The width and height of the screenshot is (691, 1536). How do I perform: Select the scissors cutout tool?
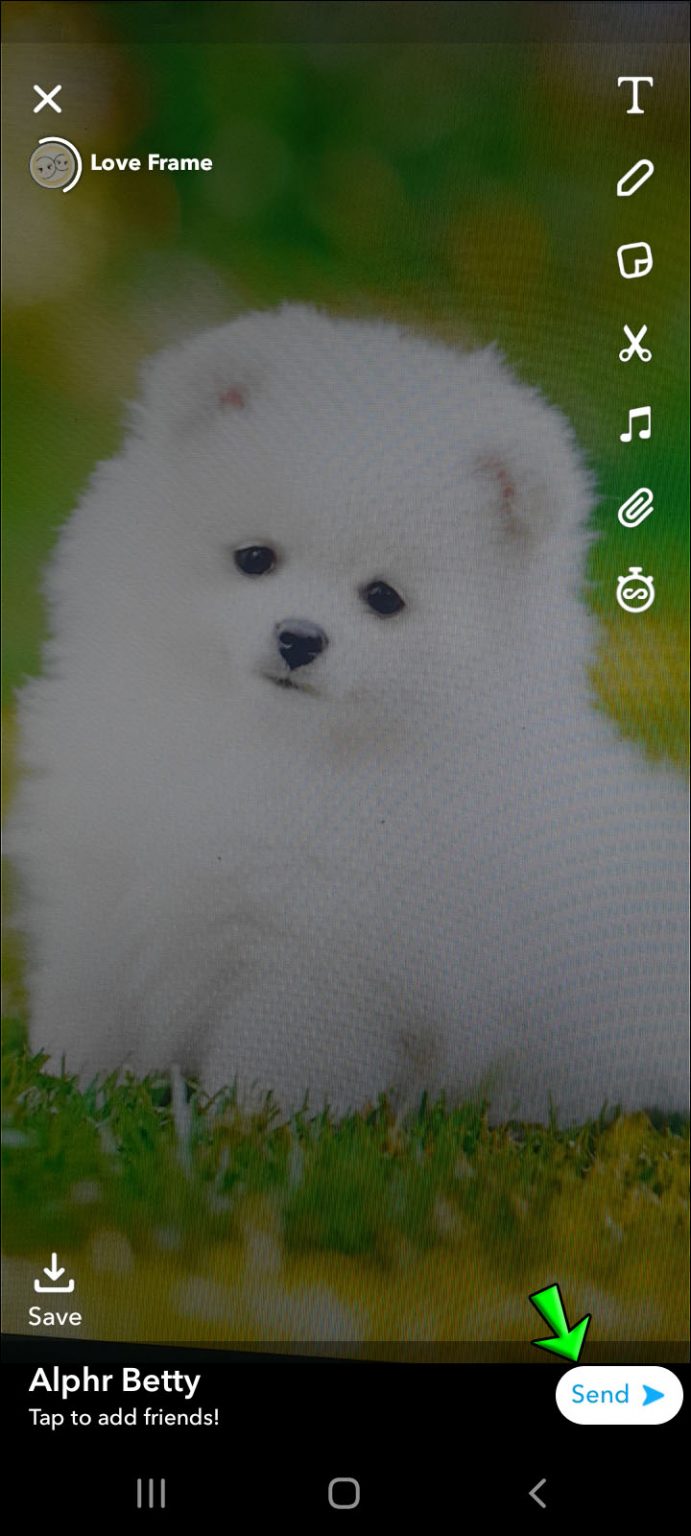click(x=634, y=344)
